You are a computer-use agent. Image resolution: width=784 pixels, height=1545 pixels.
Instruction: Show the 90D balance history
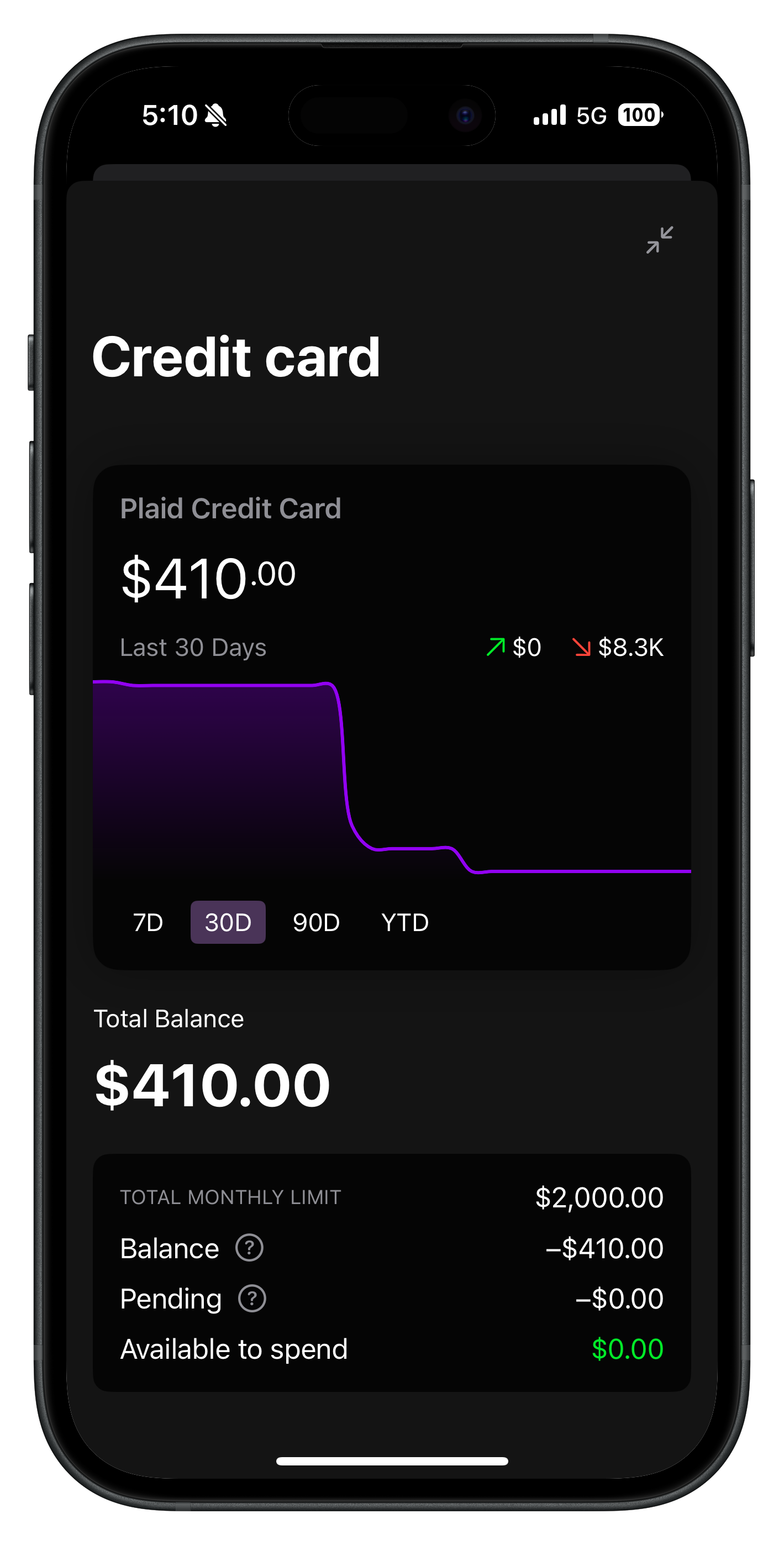coord(316,922)
